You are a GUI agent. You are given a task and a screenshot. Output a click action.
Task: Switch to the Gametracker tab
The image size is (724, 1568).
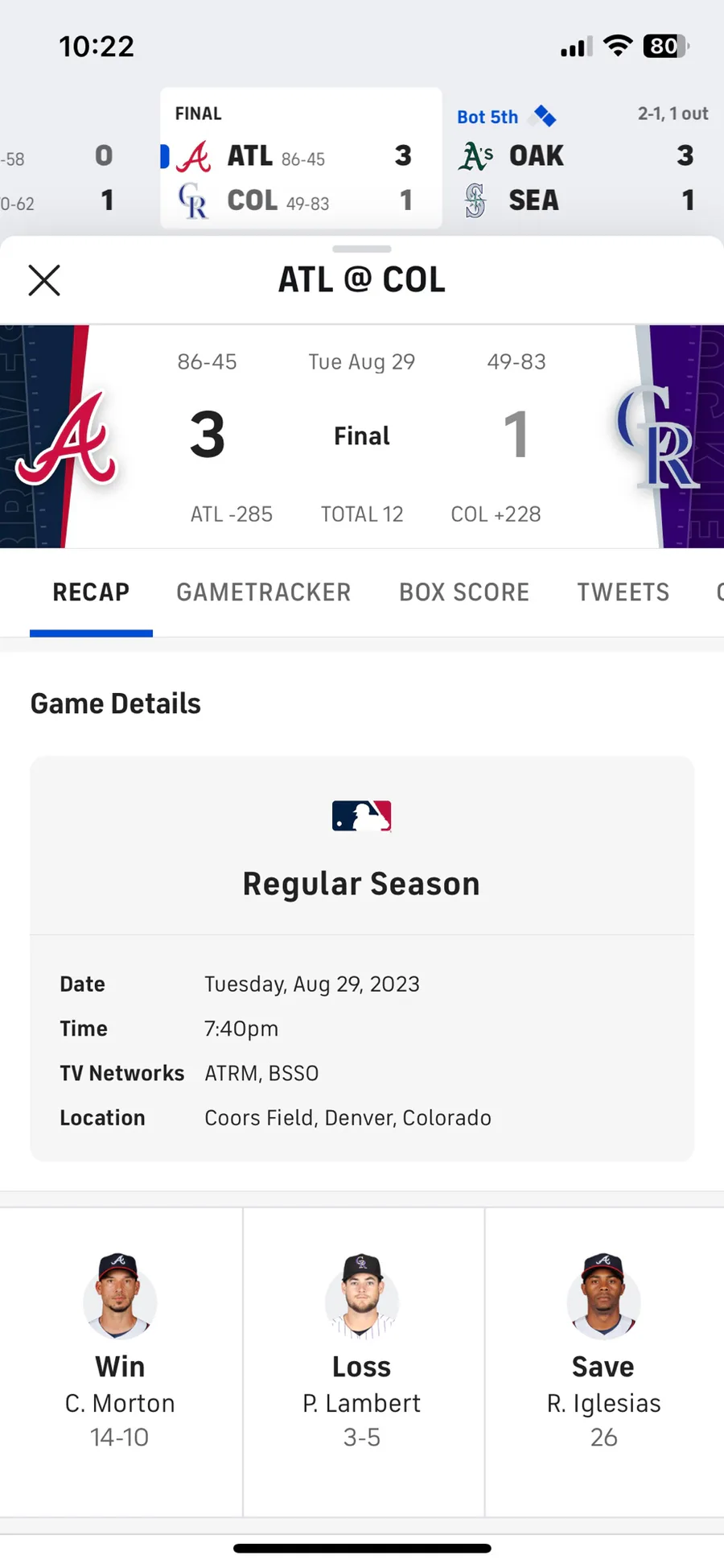263,592
